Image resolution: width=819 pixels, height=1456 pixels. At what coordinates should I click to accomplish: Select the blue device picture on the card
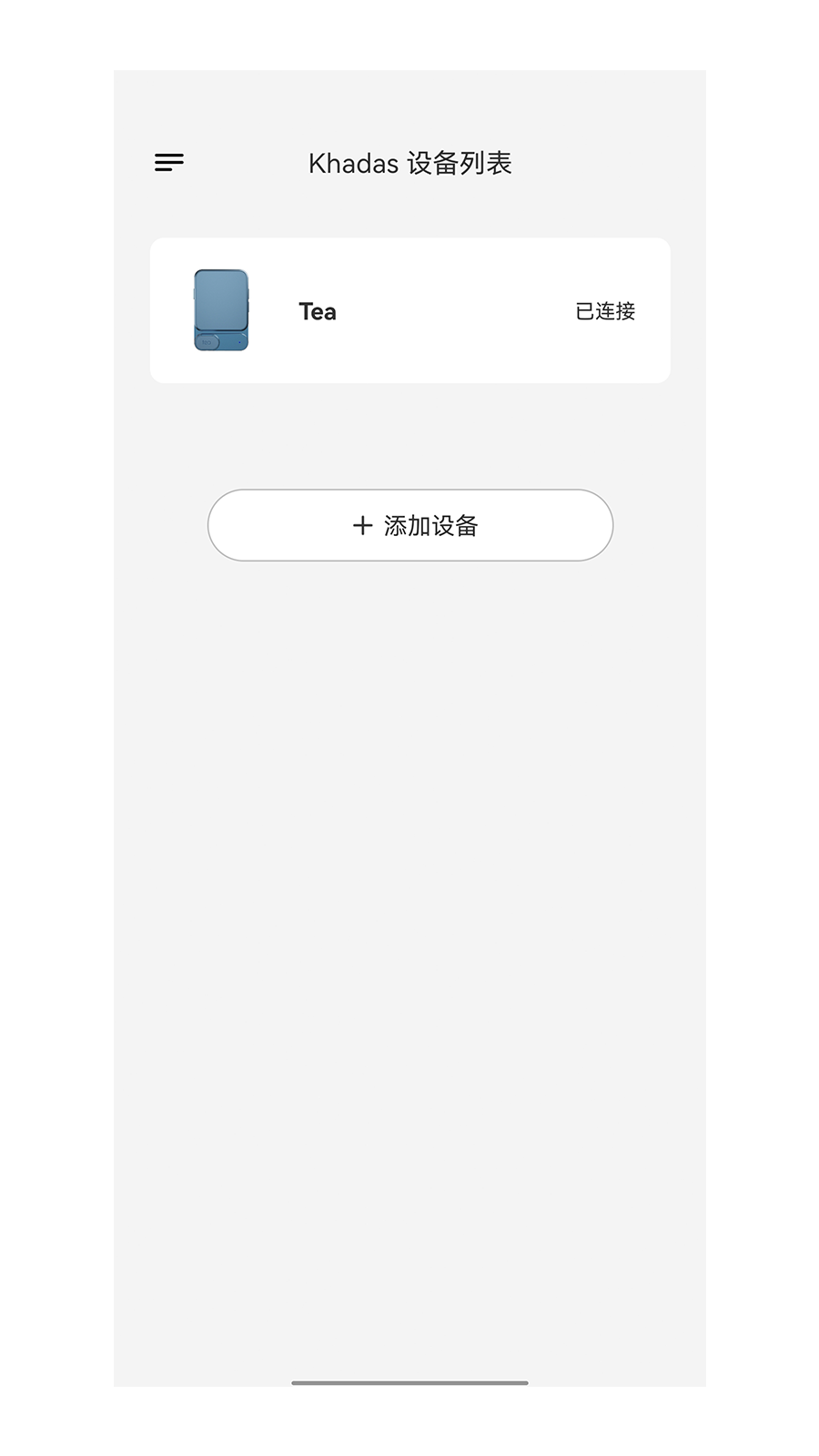[x=223, y=310]
